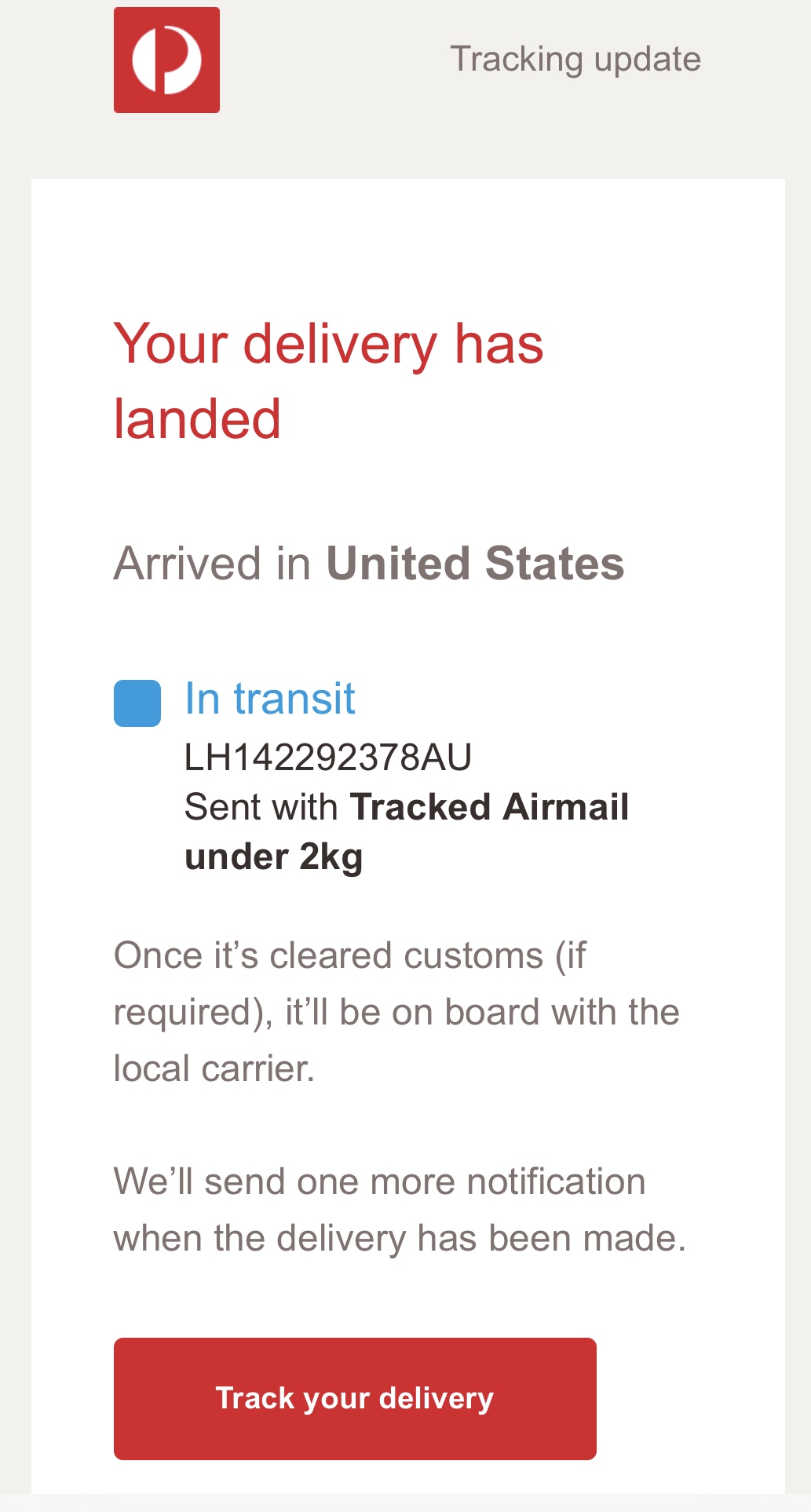Viewport: 811px width, 1512px height.
Task: Tap the Track your delivery button
Action: [x=355, y=1398]
